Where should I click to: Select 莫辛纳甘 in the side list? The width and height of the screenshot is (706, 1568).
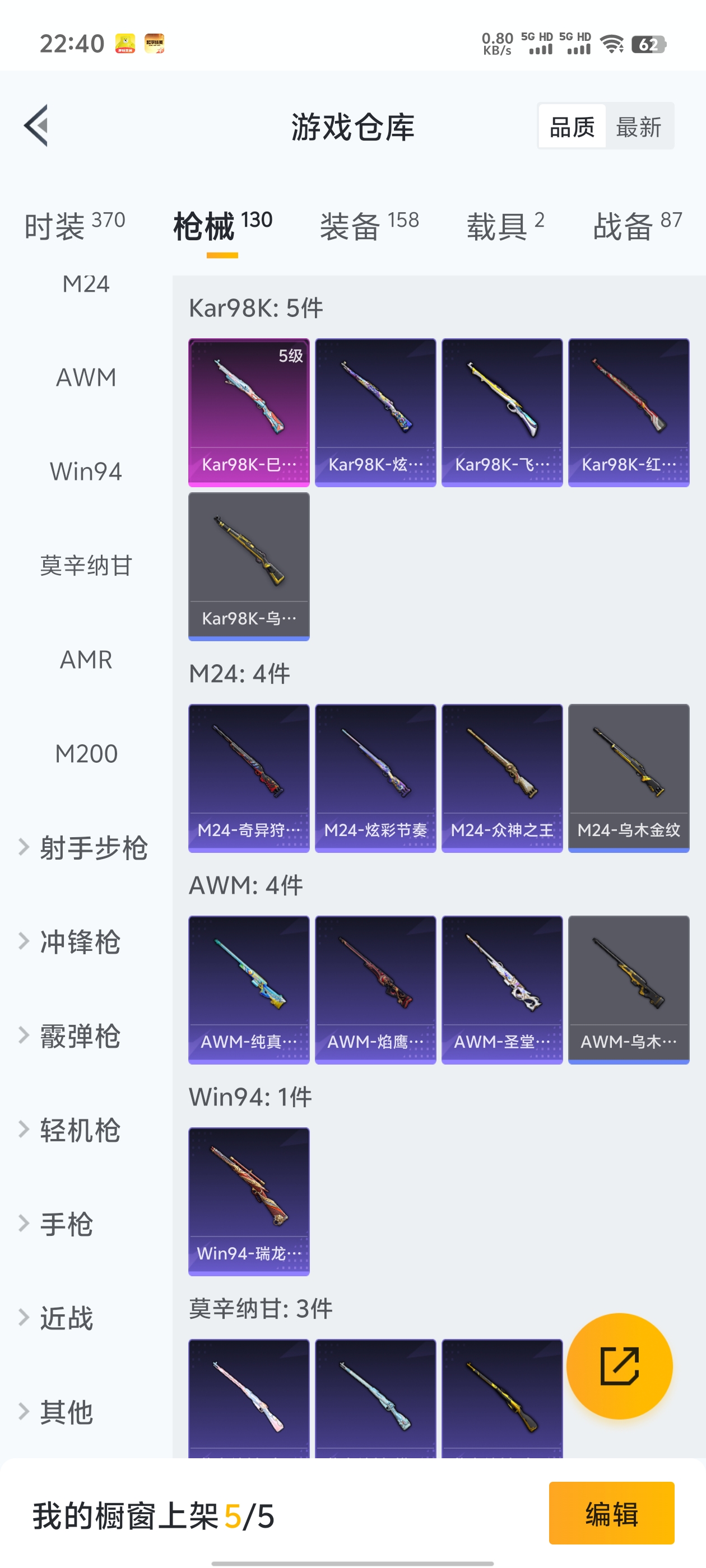click(x=86, y=566)
